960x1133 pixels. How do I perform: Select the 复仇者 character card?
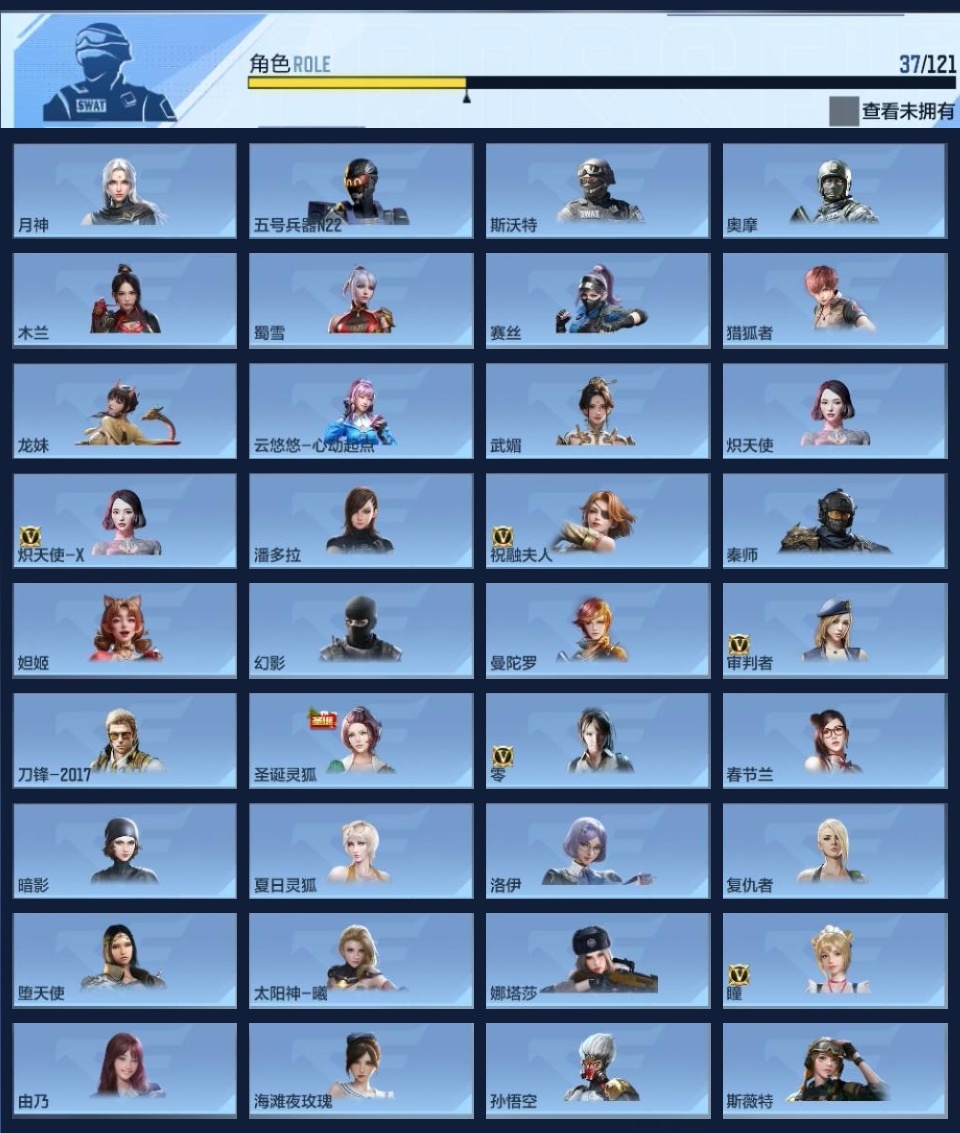[835, 850]
